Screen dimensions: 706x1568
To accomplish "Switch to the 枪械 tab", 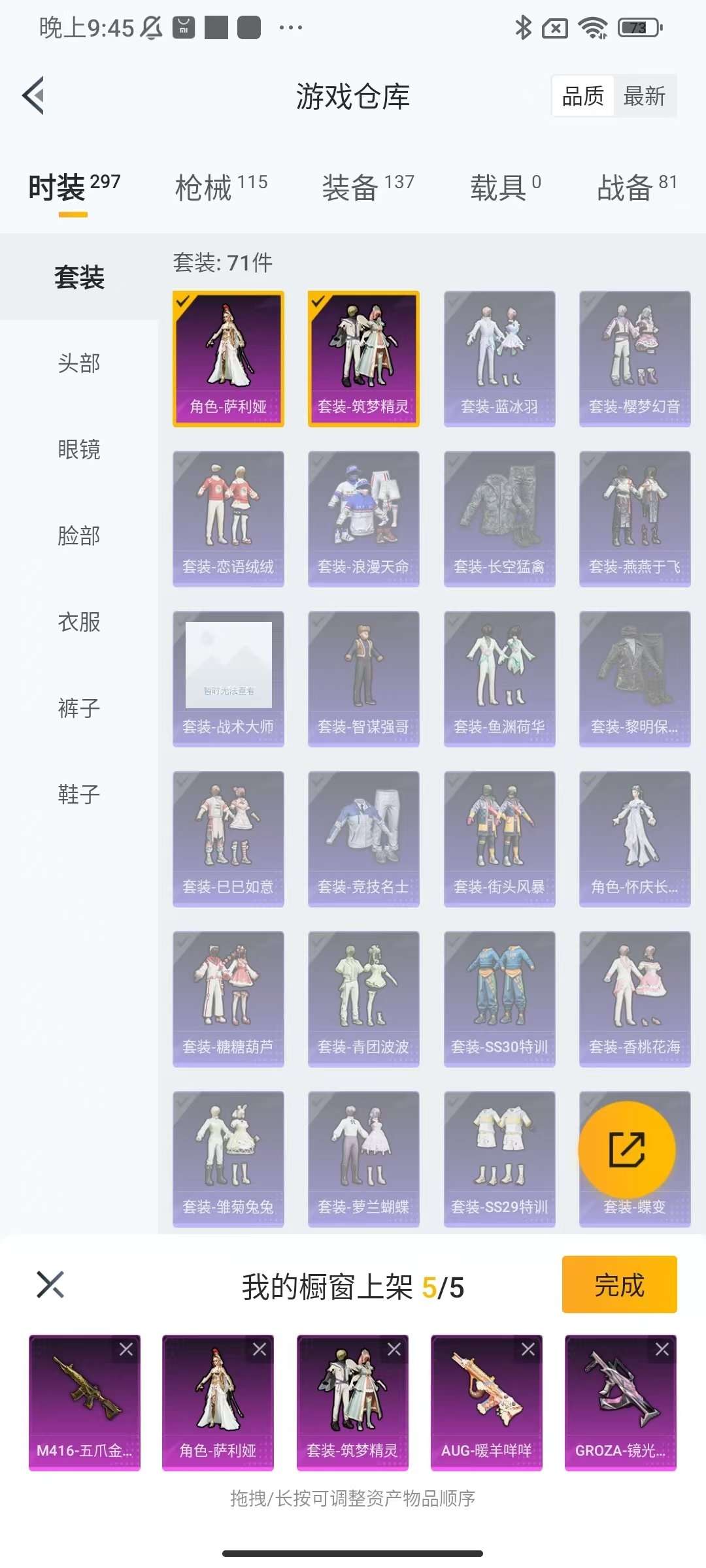I will 221,188.
